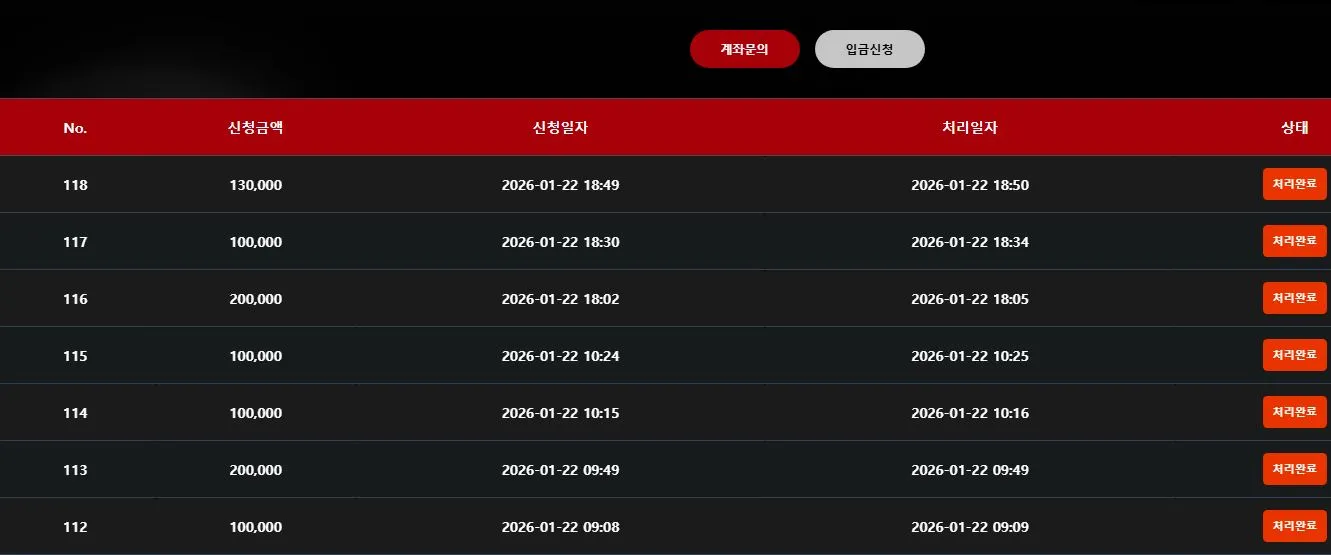Open the 입금신청 deposit request
Viewport: 1331px width, 555px height.
coord(870,49)
